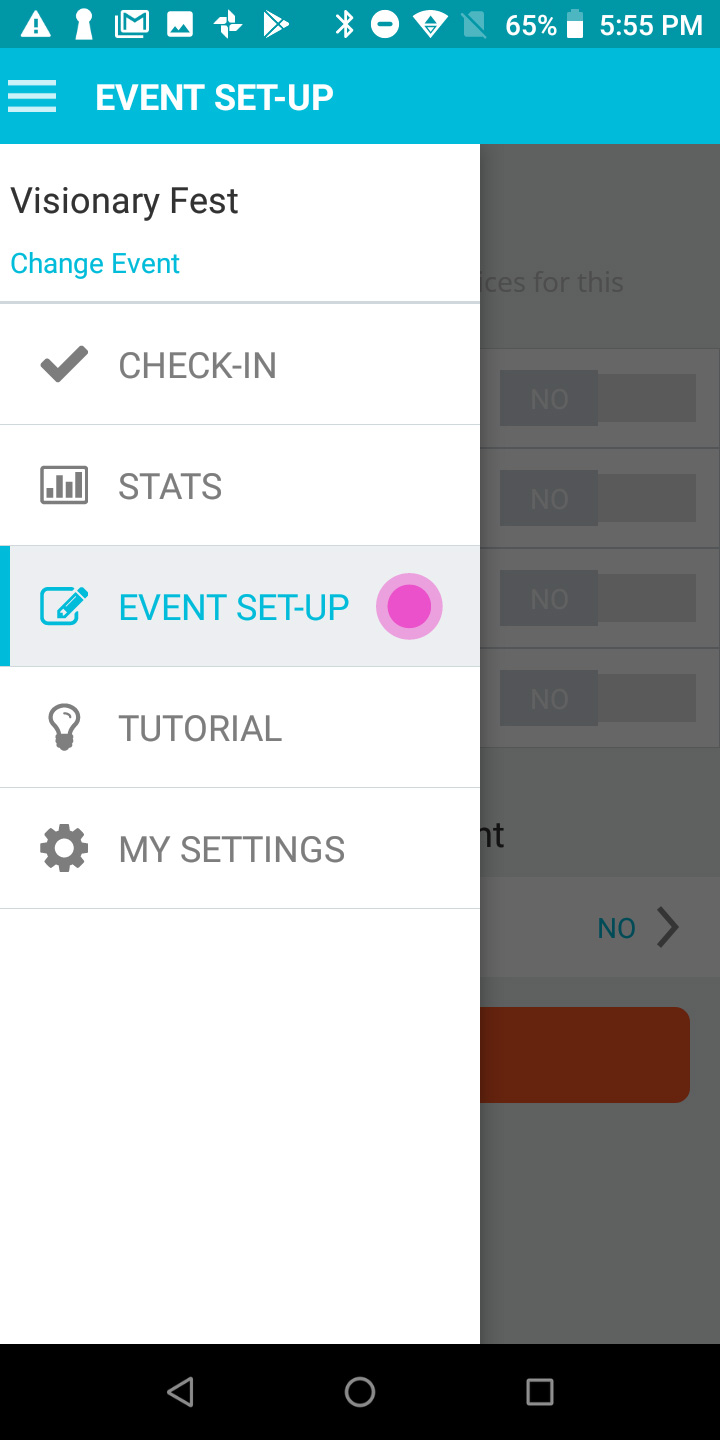Go back with the system back button

(x=180, y=1392)
